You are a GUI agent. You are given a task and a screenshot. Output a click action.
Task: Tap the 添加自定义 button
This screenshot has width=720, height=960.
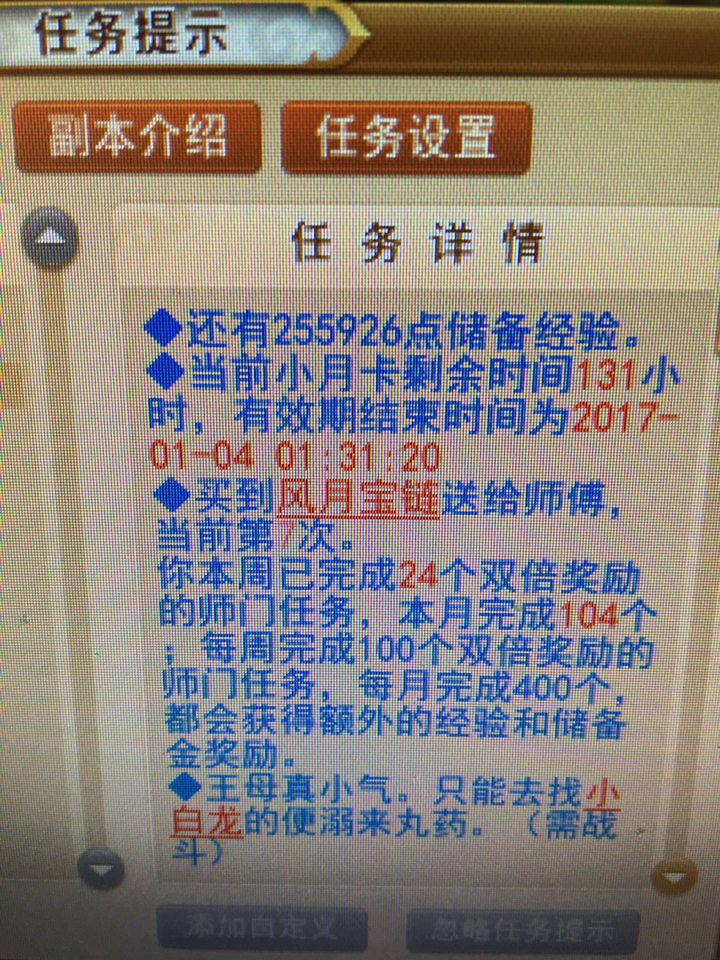263,927
